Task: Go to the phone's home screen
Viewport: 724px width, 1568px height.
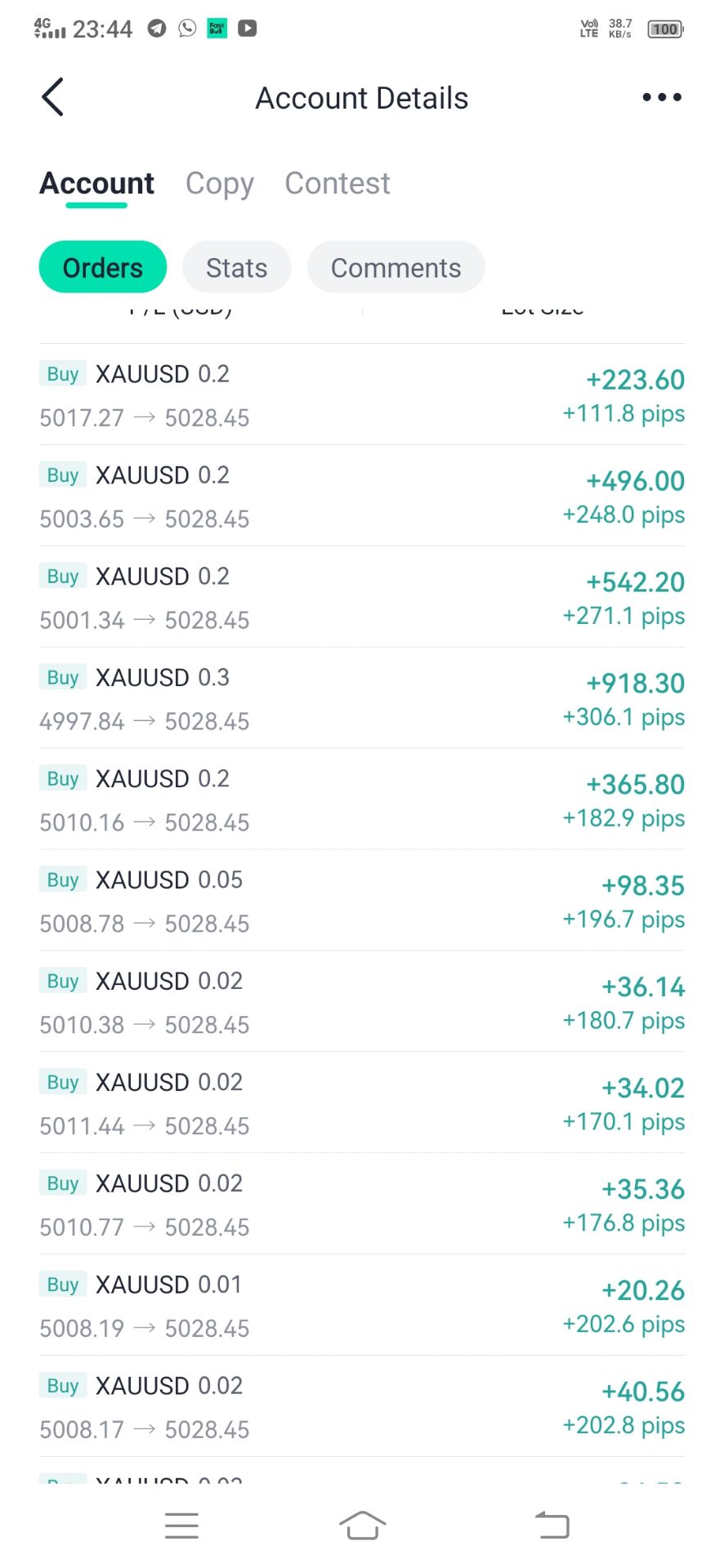Action: [x=362, y=1525]
